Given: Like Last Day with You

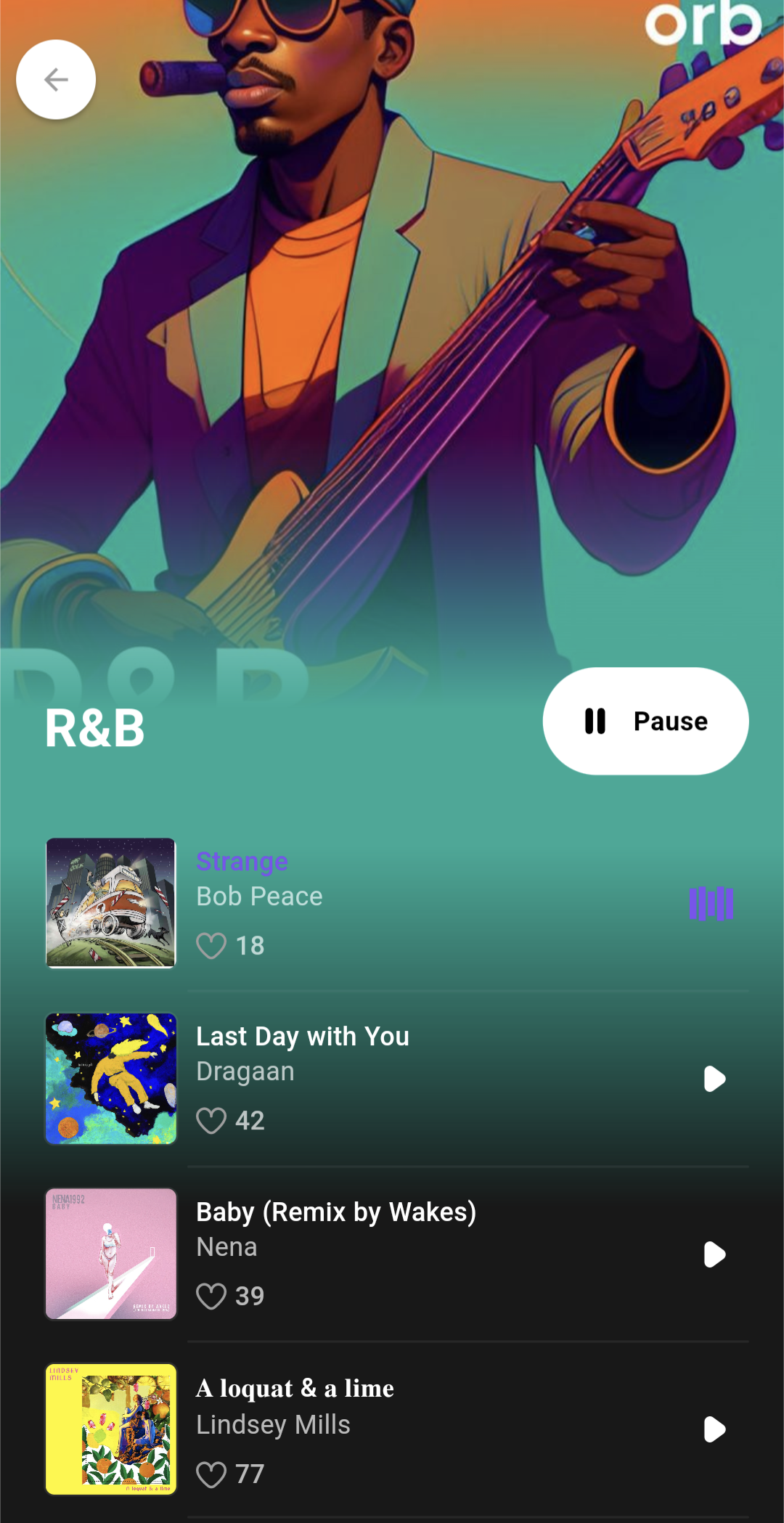Looking at the screenshot, I should (x=211, y=1121).
